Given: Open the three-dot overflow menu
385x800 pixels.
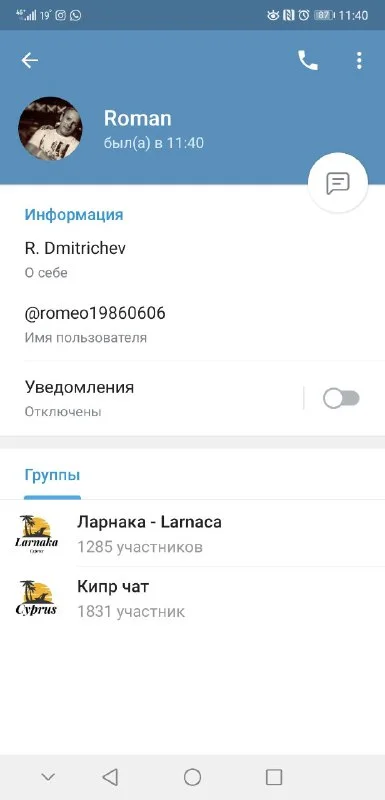Looking at the screenshot, I should pyautogui.click(x=360, y=61).
